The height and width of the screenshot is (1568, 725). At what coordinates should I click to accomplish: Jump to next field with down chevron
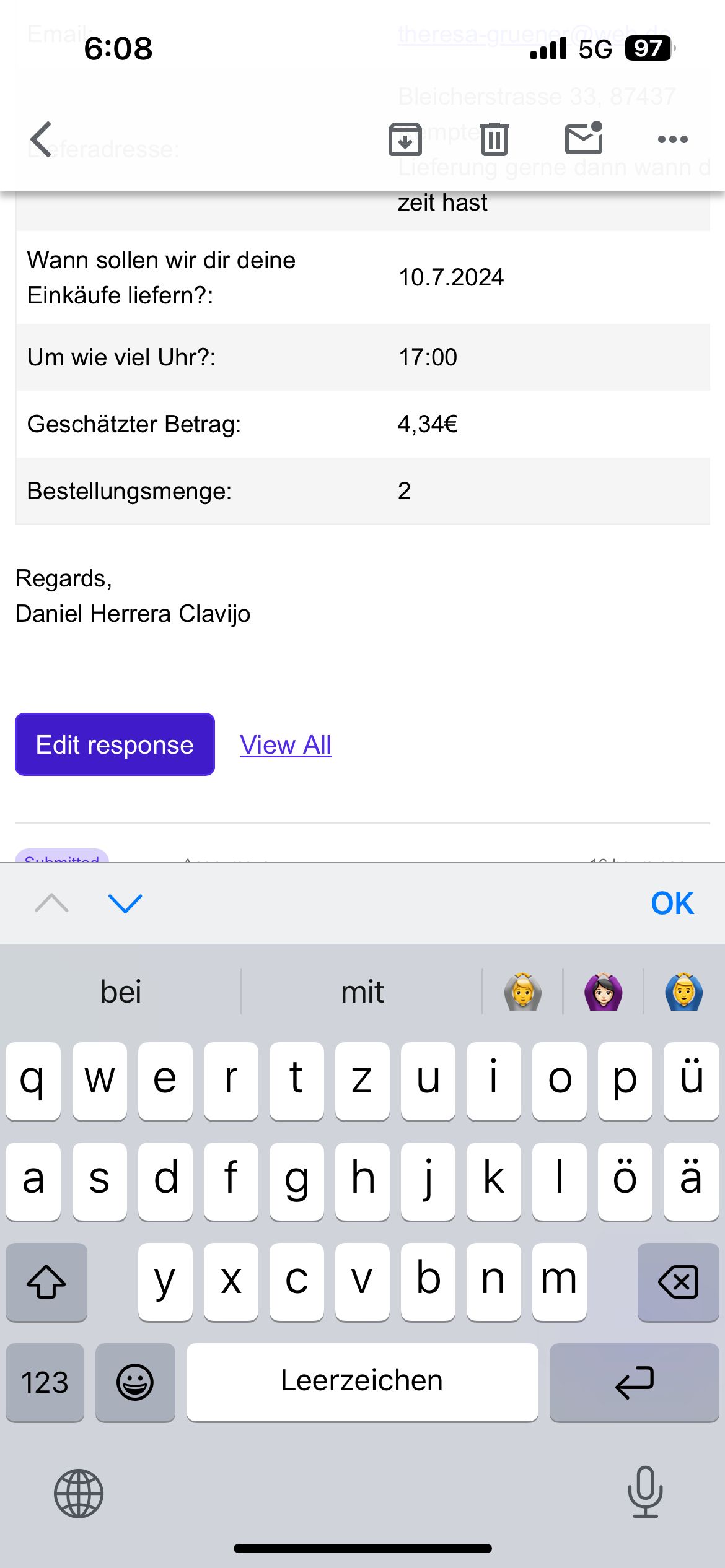tap(125, 904)
